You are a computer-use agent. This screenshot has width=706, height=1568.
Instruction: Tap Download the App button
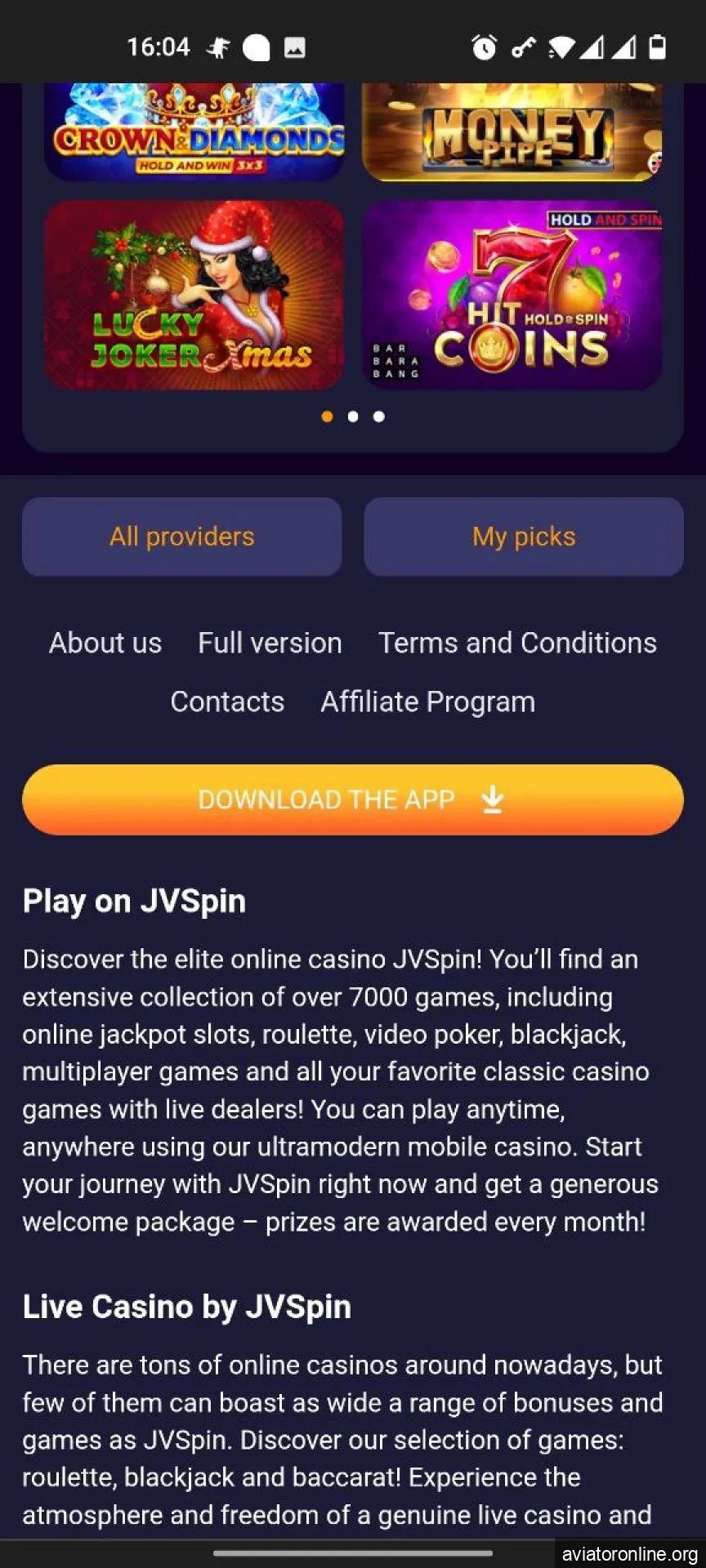pyautogui.click(x=353, y=800)
